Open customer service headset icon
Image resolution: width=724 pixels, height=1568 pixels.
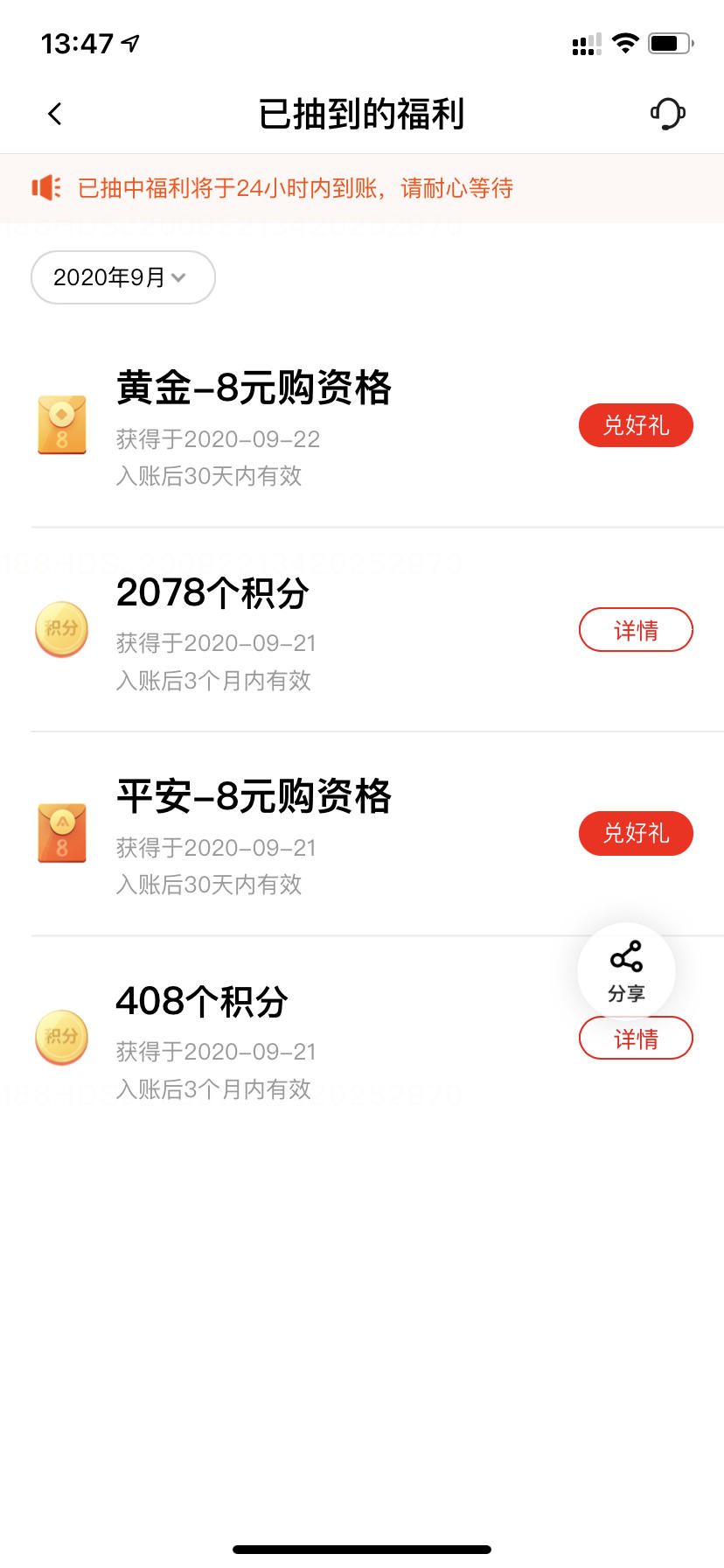pyautogui.click(x=667, y=114)
